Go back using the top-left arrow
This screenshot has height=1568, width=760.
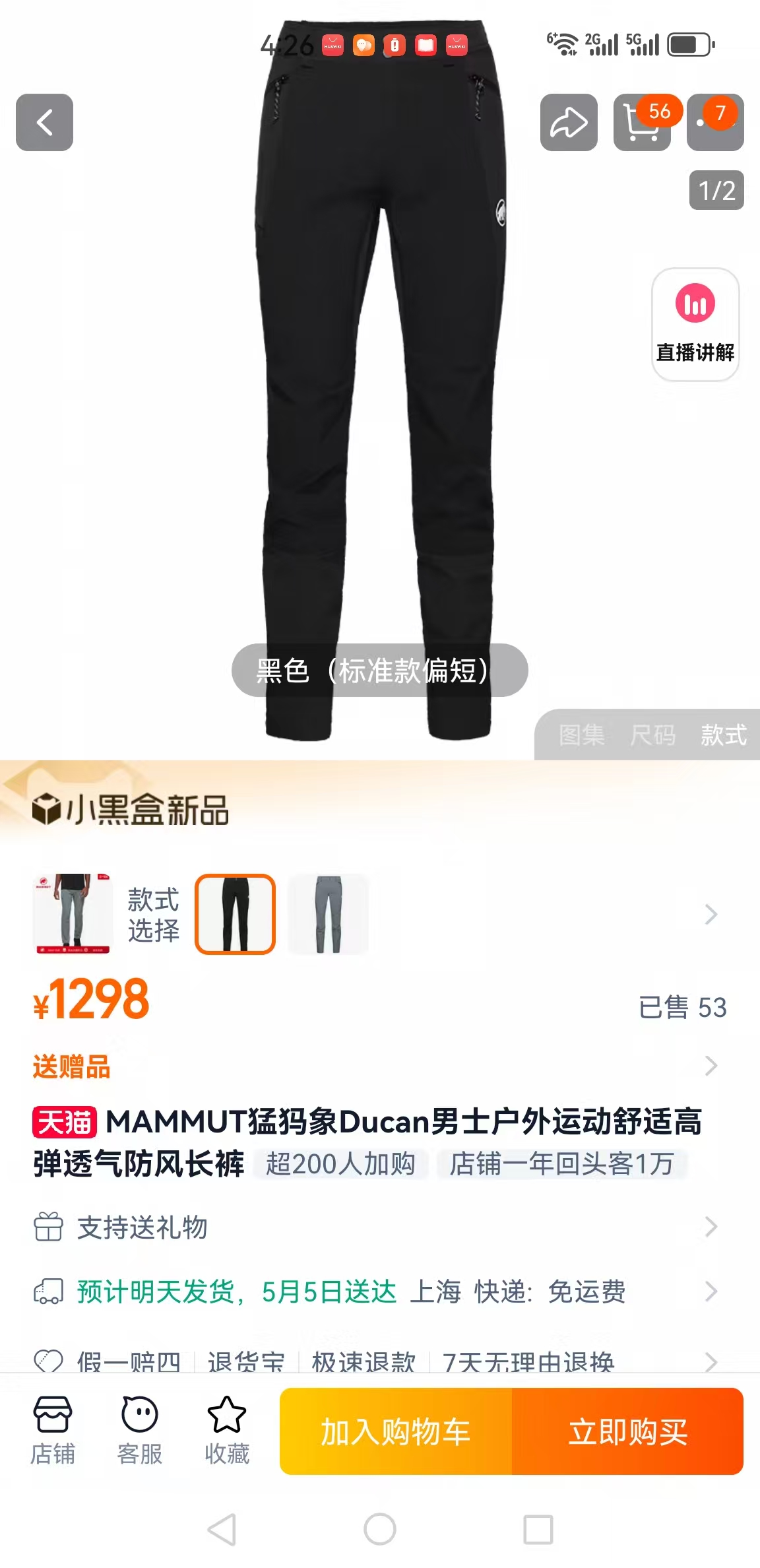click(44, 122)
